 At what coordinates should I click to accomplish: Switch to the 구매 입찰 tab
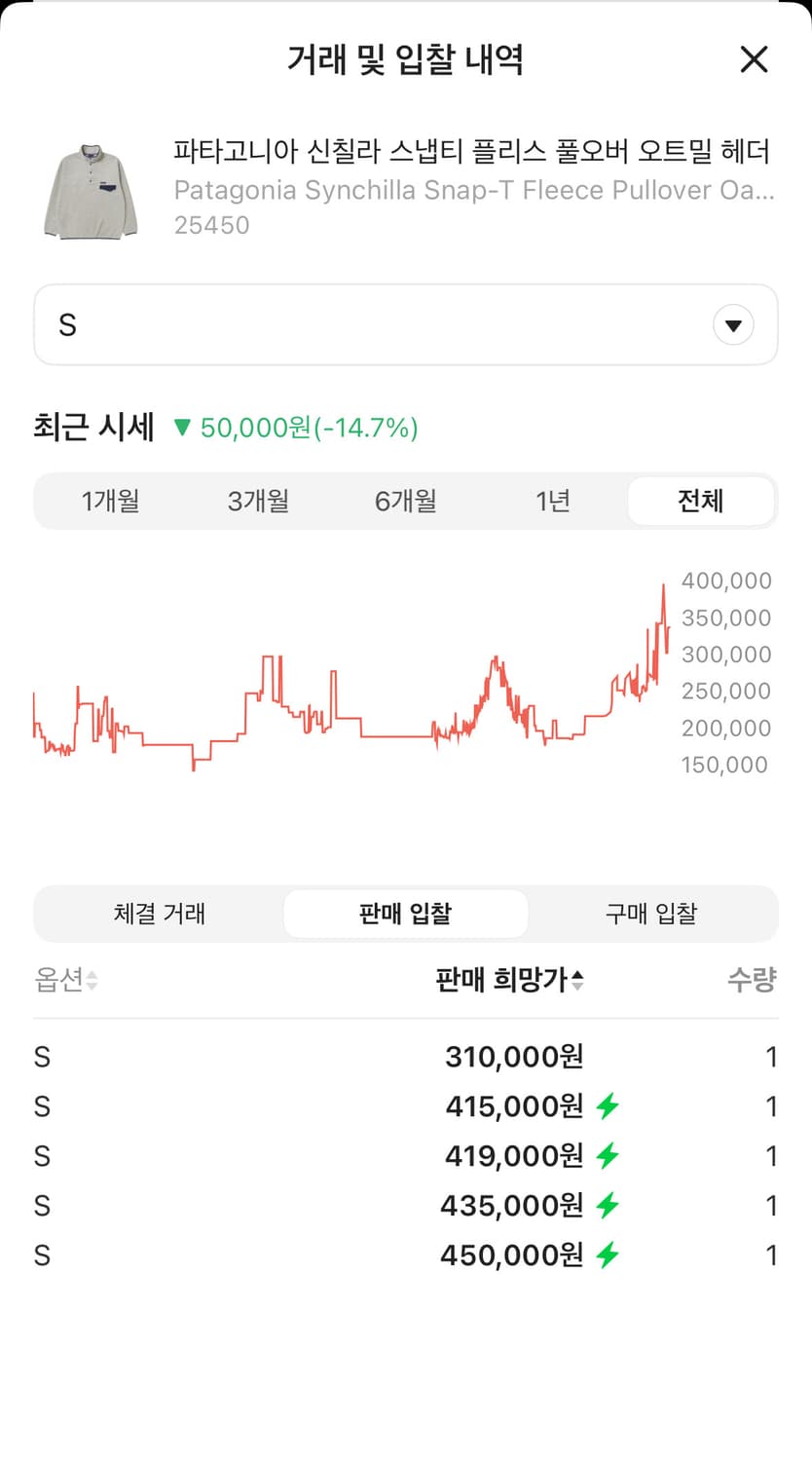click(x=651, y=914)
